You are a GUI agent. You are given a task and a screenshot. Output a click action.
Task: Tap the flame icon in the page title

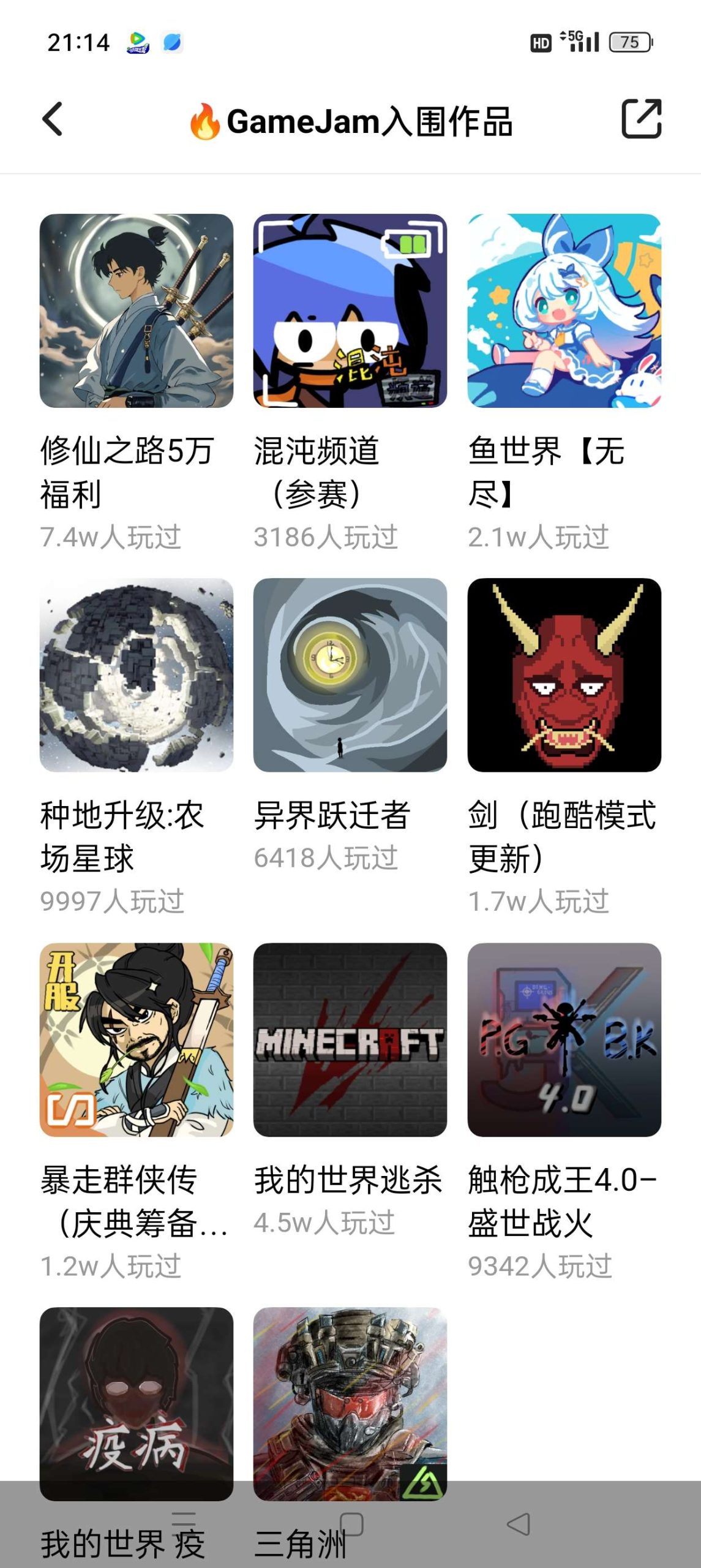206,120
